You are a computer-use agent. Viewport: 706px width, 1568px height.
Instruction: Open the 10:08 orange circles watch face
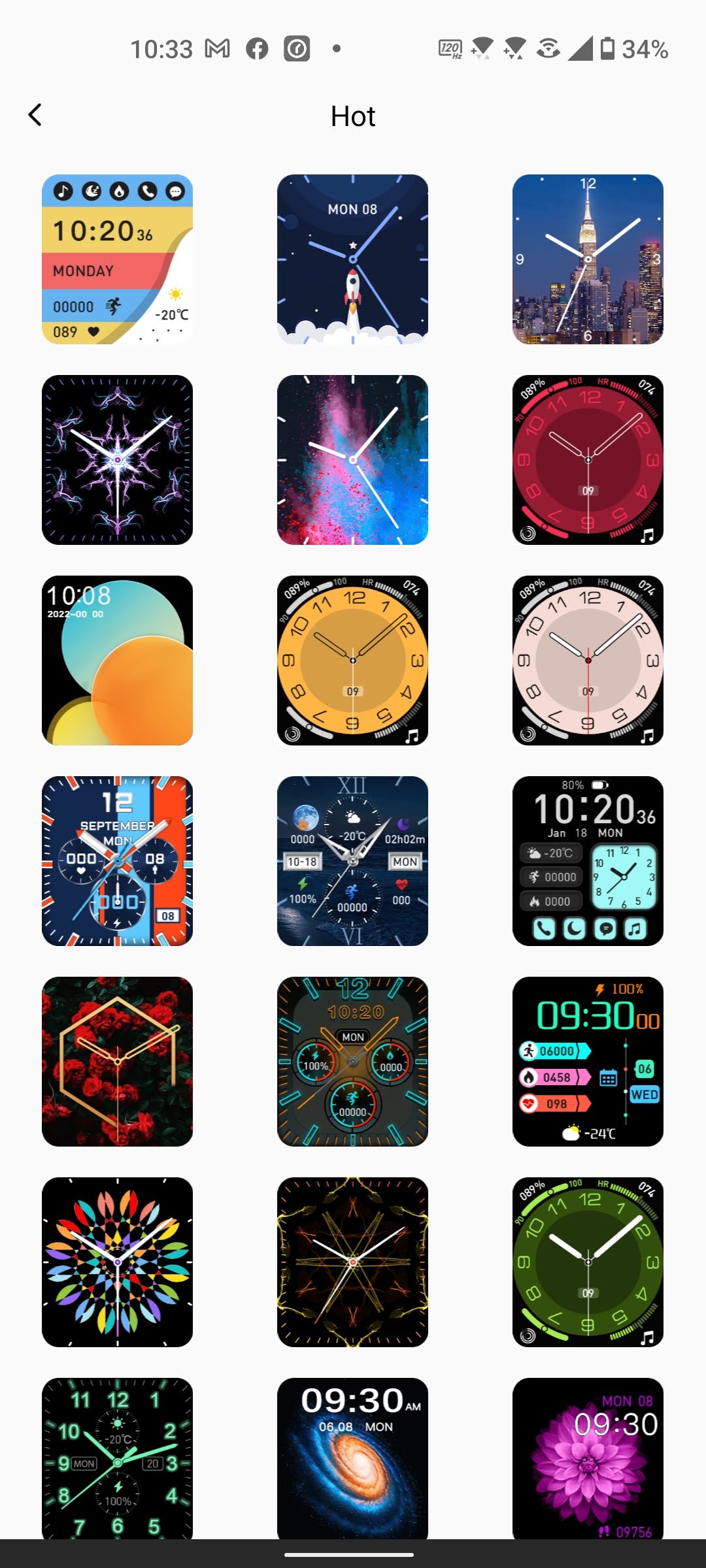pyautogui.click(x=118, y=661)
